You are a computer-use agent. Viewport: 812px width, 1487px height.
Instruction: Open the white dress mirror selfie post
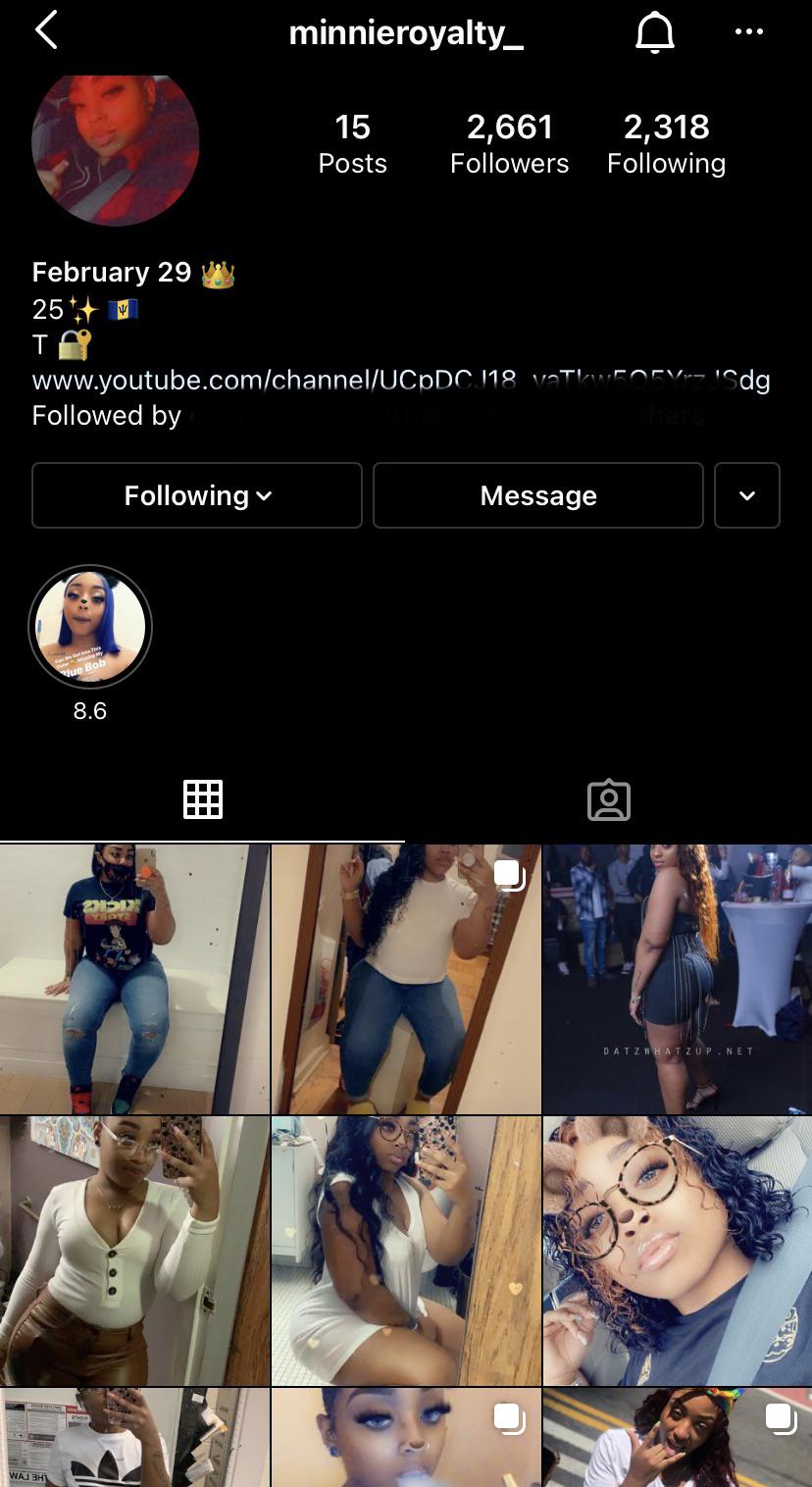406,1251
